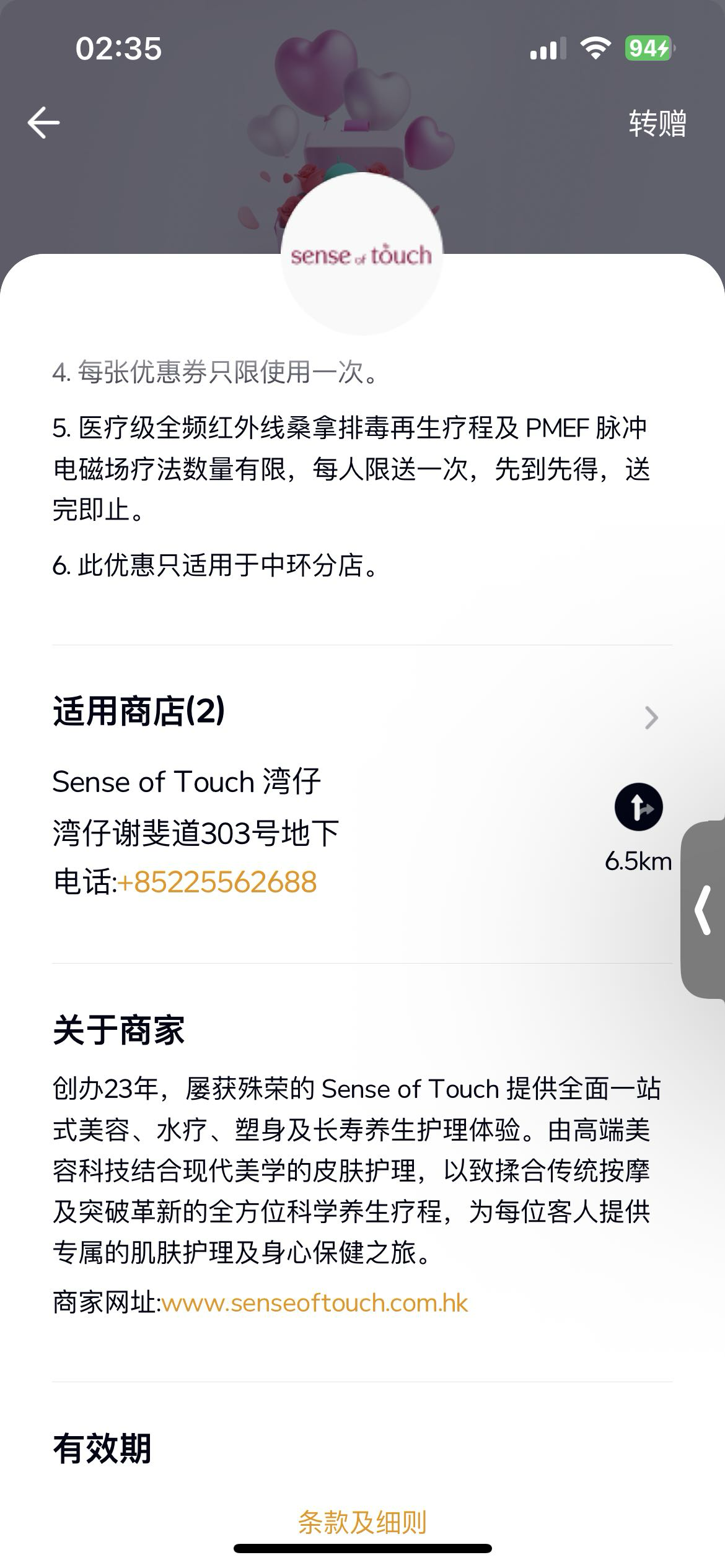
Task: Tap the 6.5km distance label
Action: point(639,860)
